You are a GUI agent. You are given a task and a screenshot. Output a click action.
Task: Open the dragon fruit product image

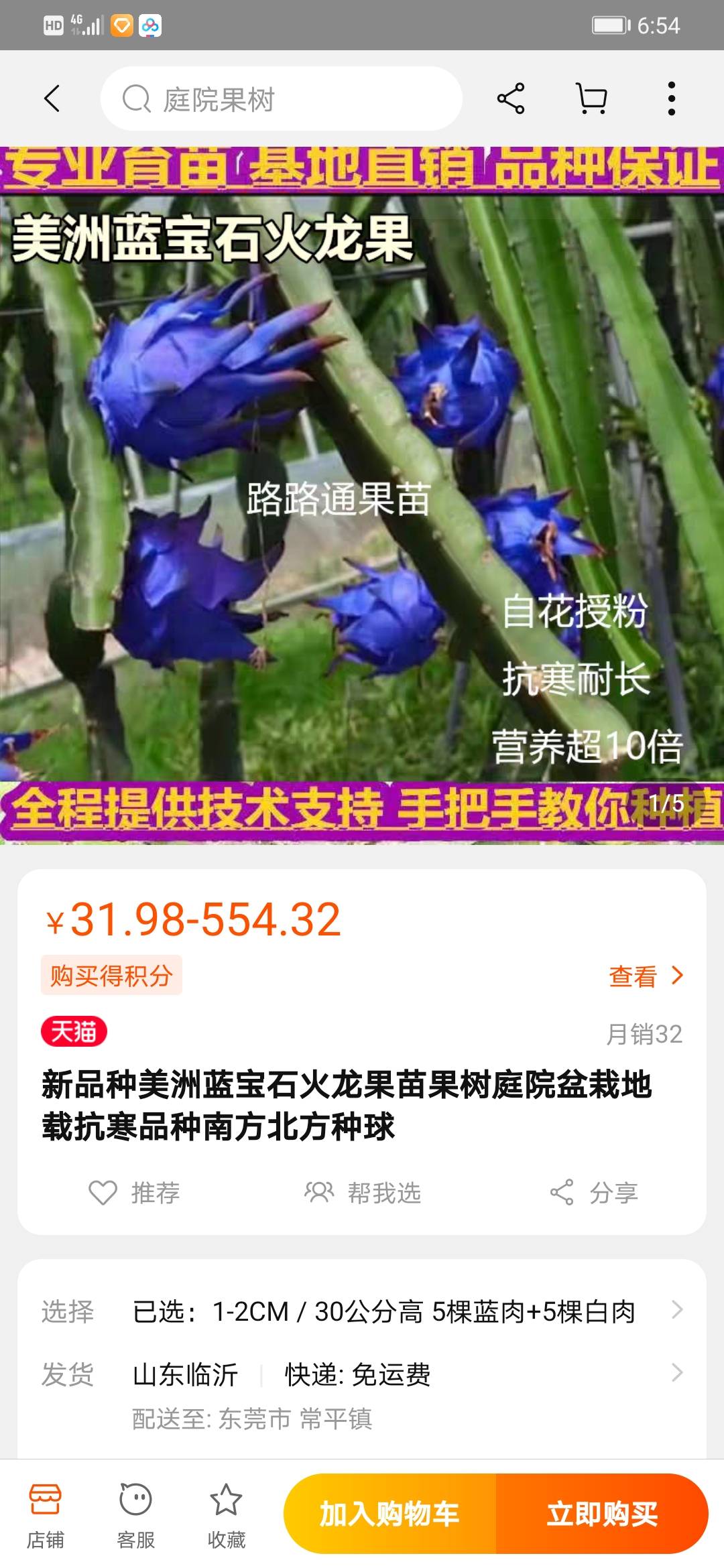pos(362,495)
